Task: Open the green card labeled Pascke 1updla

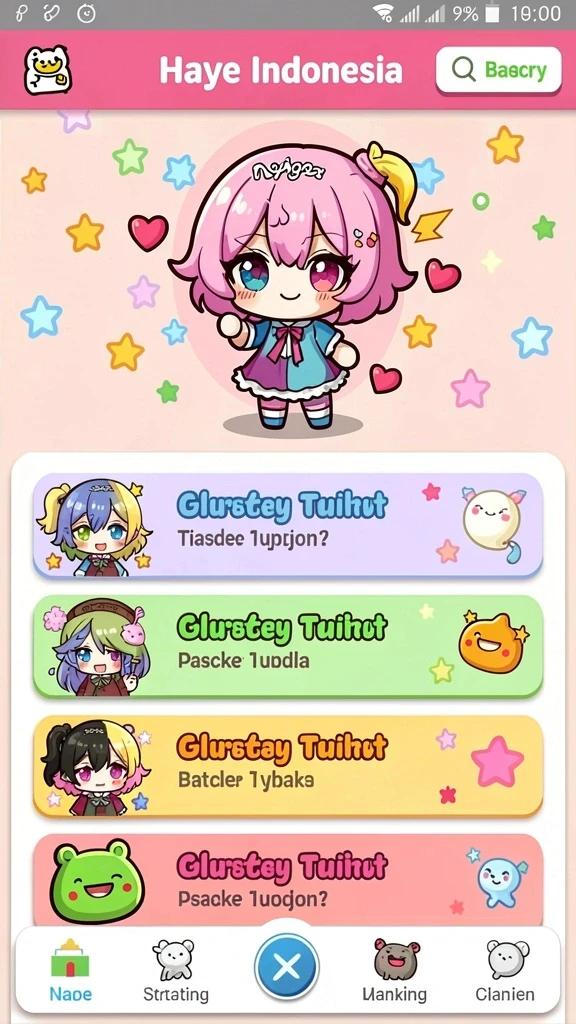Action: point(288,646)
